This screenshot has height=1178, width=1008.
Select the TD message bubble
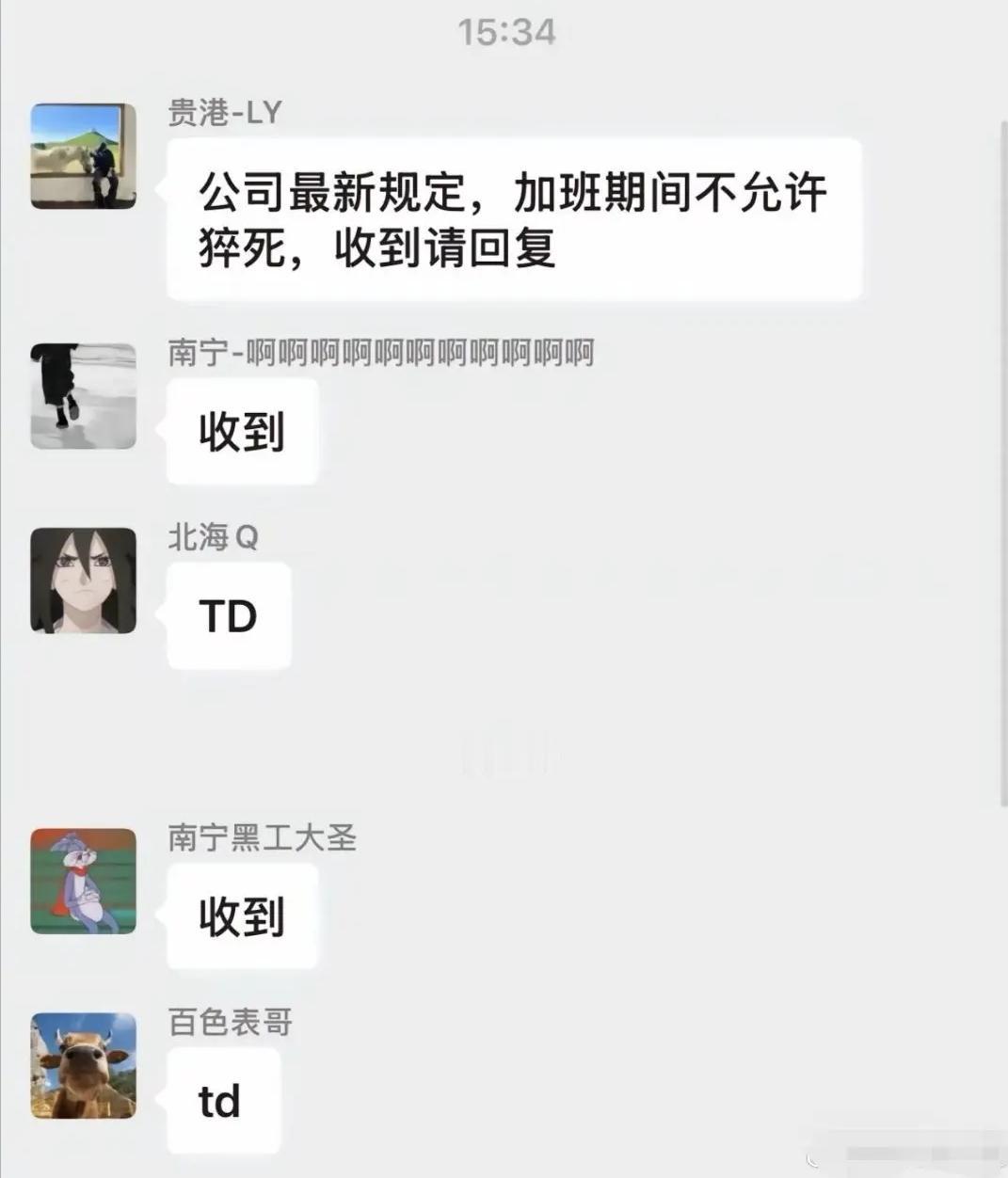pyautogui.click(x=228, y=616)
